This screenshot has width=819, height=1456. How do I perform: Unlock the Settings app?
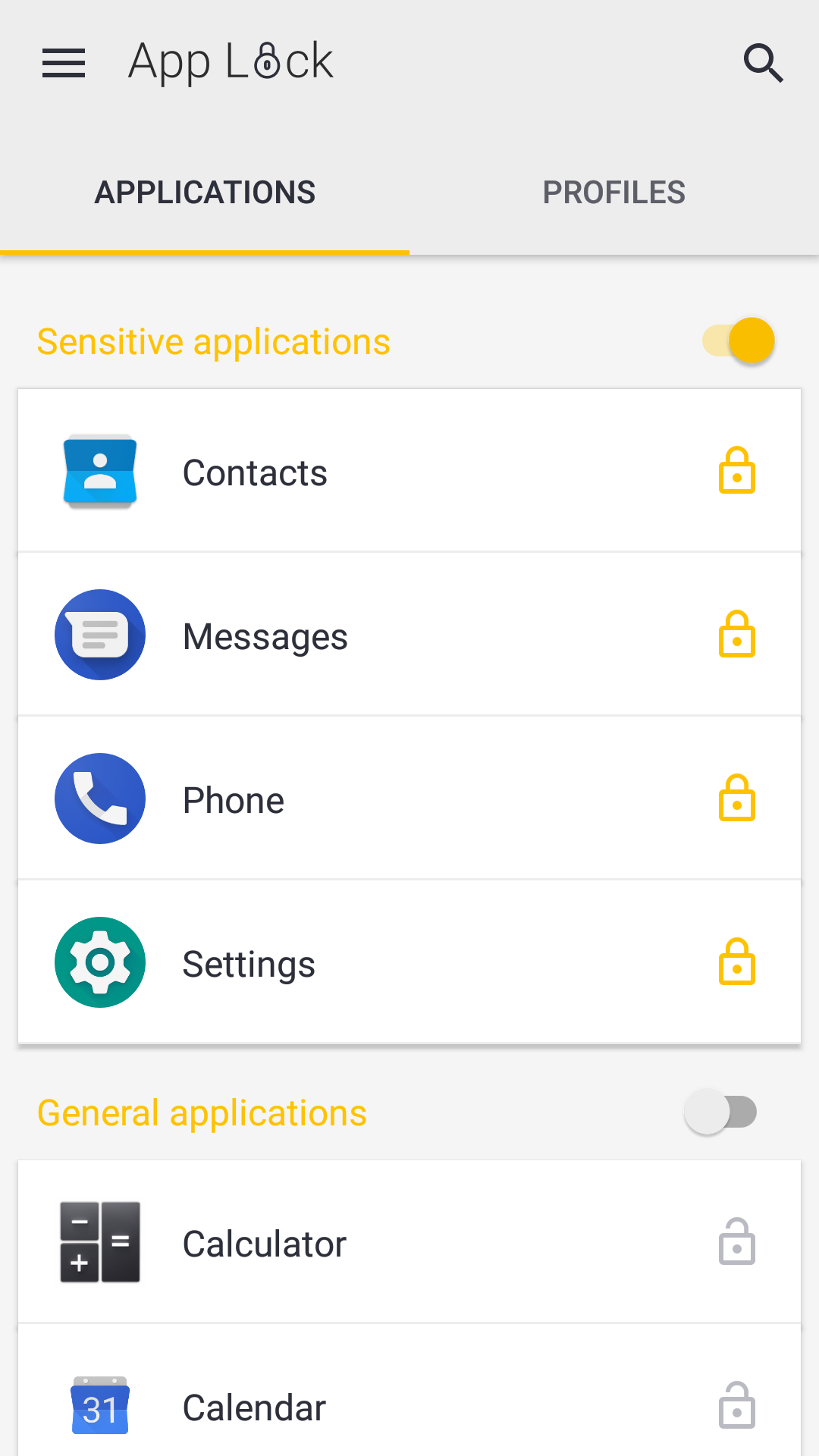[736, 962]
